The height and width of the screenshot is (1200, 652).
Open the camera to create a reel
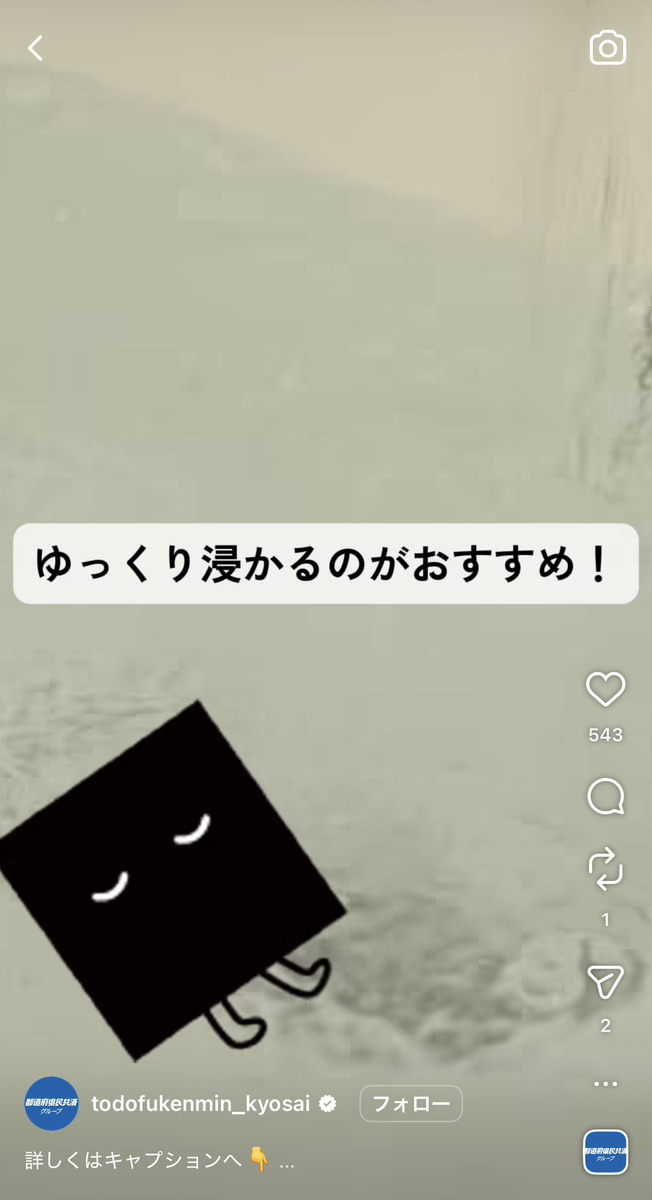tap(607, 48)
